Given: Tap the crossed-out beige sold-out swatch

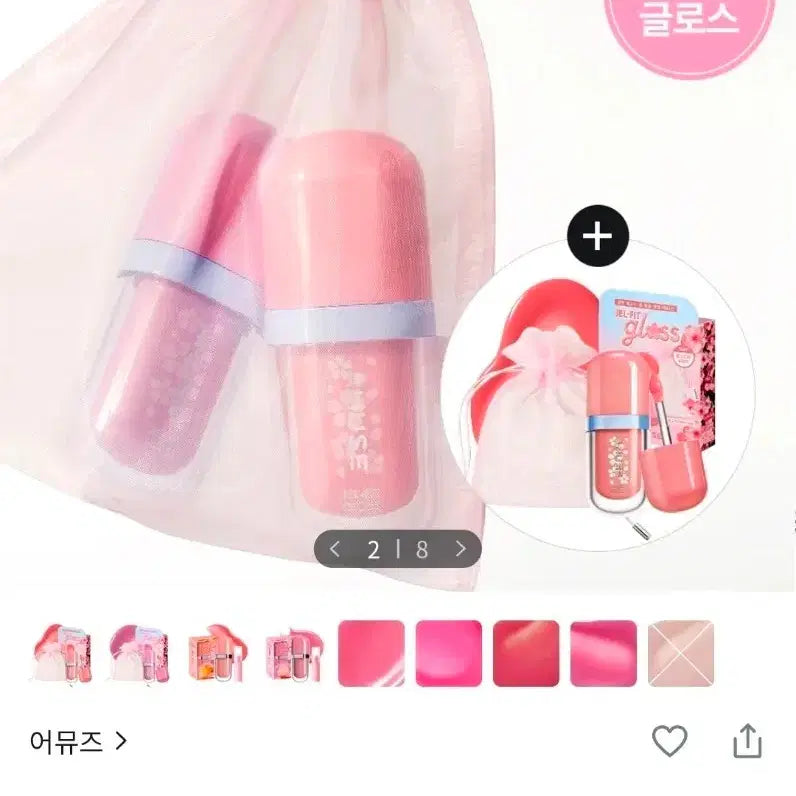Looking at the screenshot, I should click(x=681, y=654).
